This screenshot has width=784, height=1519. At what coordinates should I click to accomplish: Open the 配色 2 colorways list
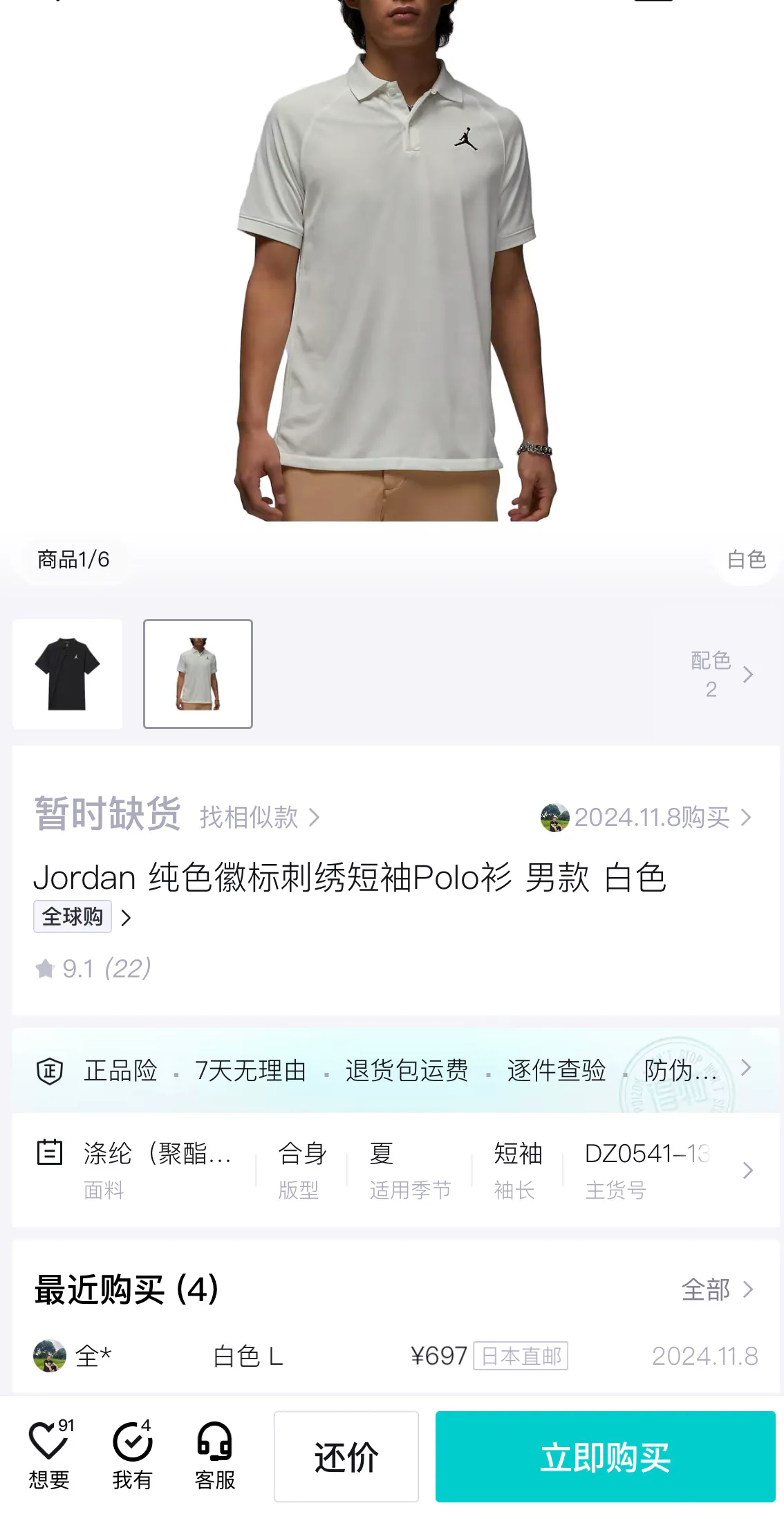tap(722, 674)
